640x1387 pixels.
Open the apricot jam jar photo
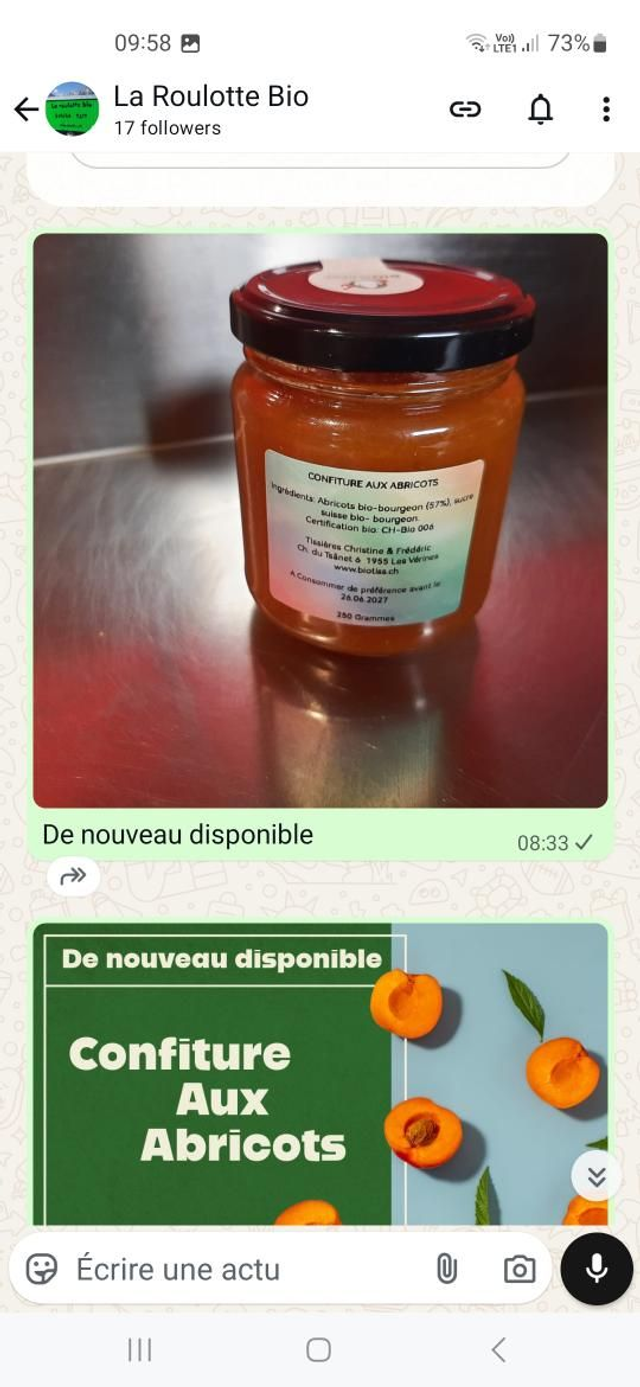[320, 520]
